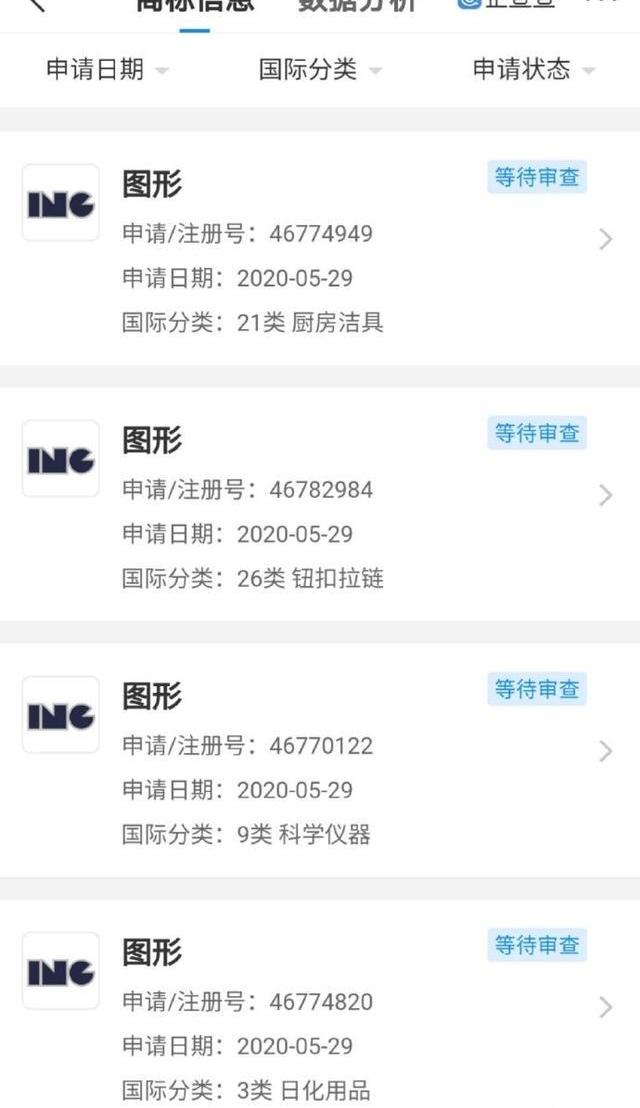Expand the 申请状态 filter dropdown
Viewport: 640px width, 1108px height.
(534, 69)
